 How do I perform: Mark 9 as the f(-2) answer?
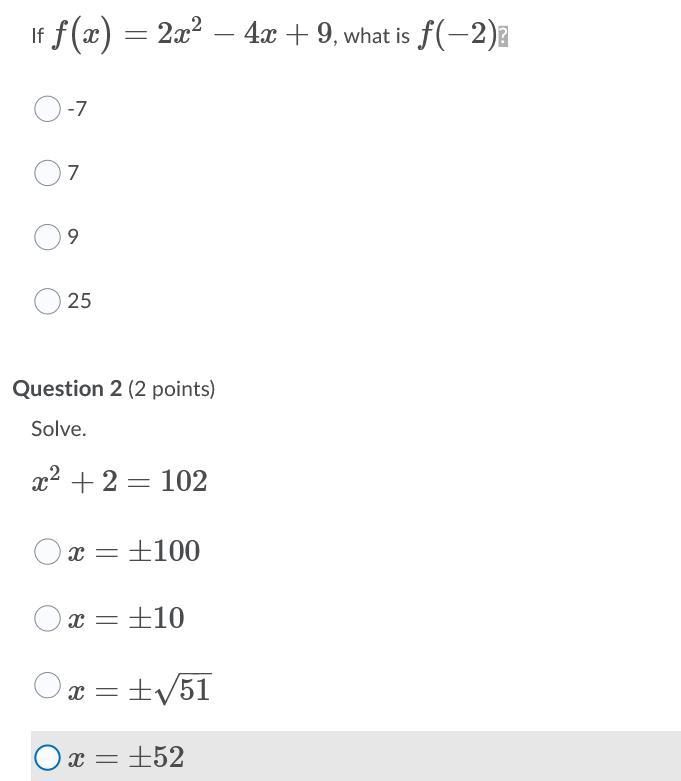point(47,237)
